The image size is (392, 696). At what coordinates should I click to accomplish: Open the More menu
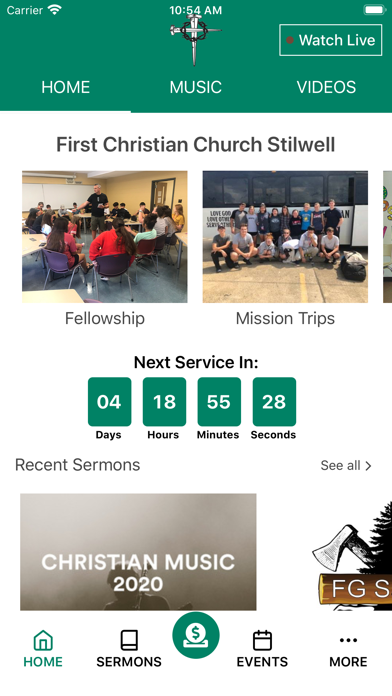(348, 651)
